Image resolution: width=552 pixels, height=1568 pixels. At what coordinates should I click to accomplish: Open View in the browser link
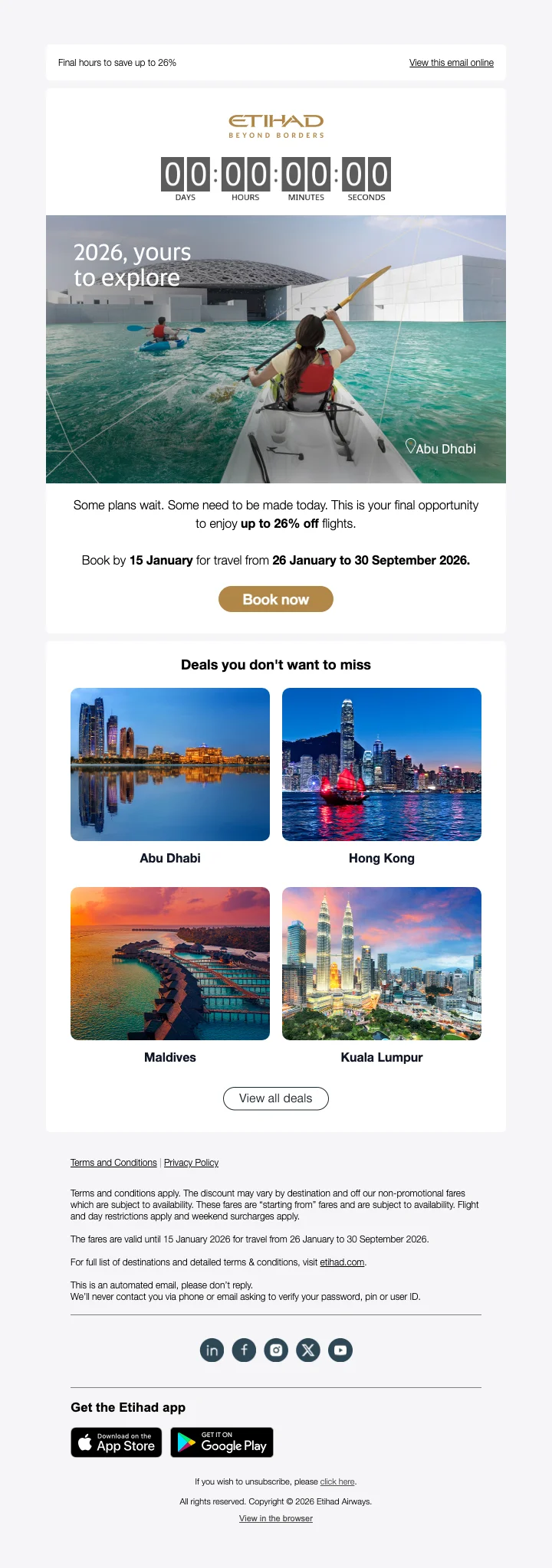coord(275,1518)
